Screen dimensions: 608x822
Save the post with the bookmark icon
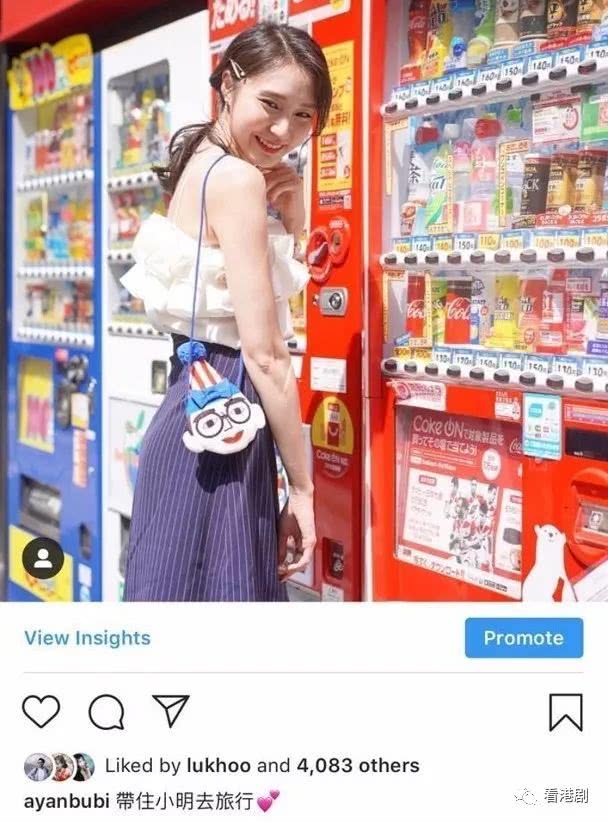coord(565,711)
